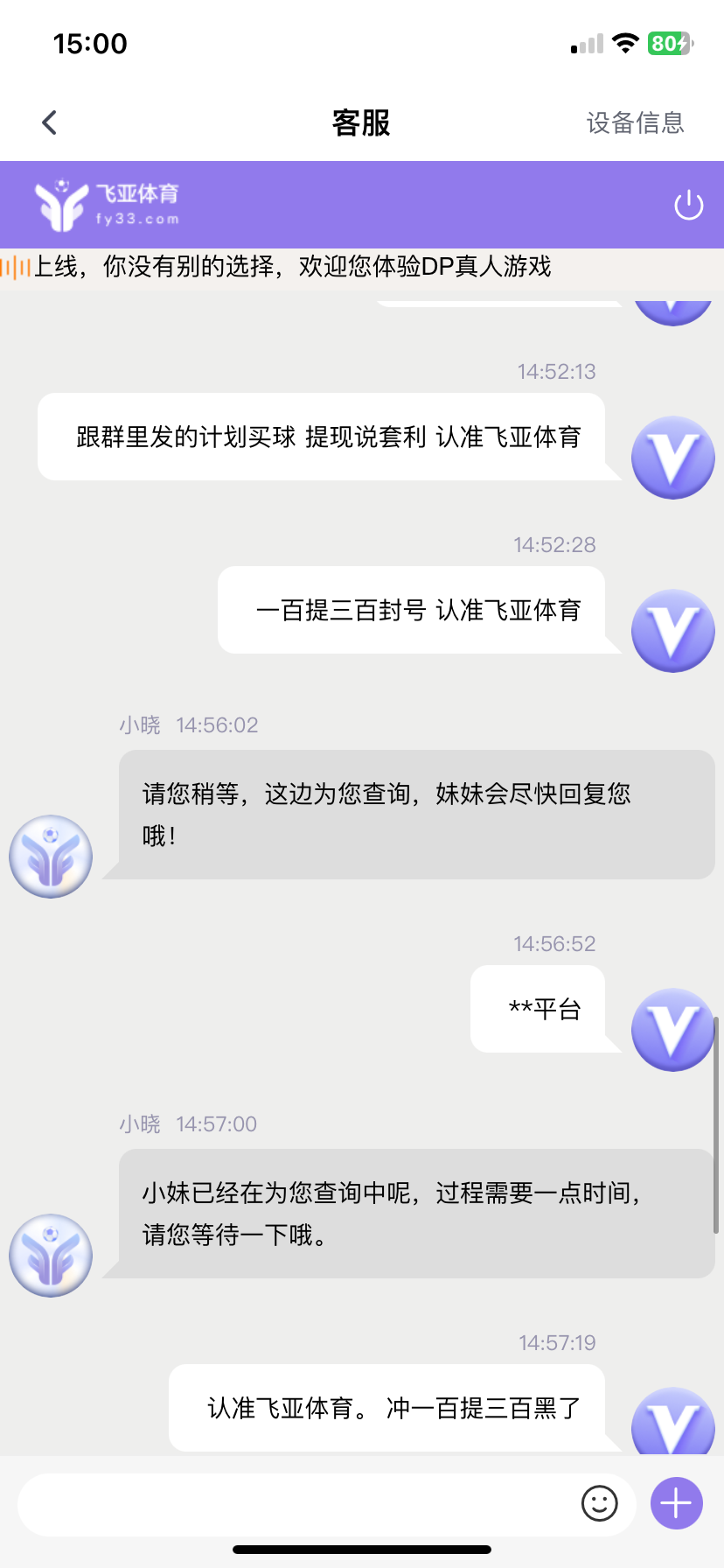
Task: Tap the purple plus attachment button
Action: pyautogui.click(x=674, y=1503)
